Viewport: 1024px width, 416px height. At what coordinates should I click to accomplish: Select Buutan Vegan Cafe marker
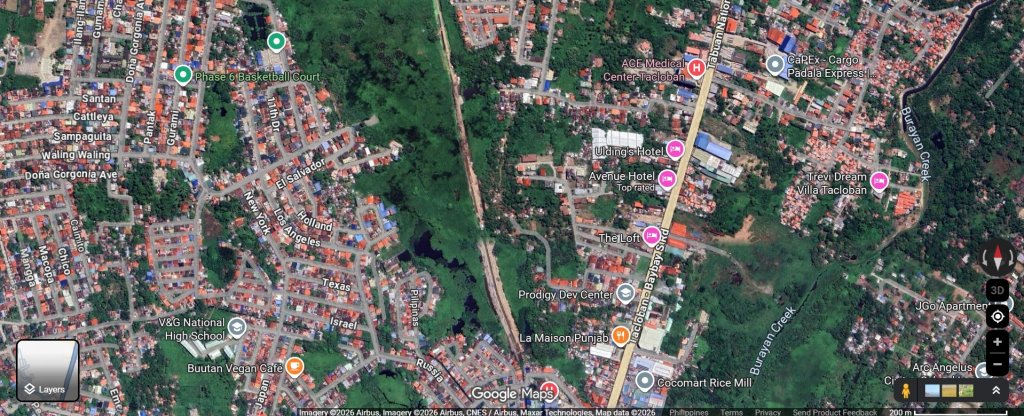coord(294,366)
